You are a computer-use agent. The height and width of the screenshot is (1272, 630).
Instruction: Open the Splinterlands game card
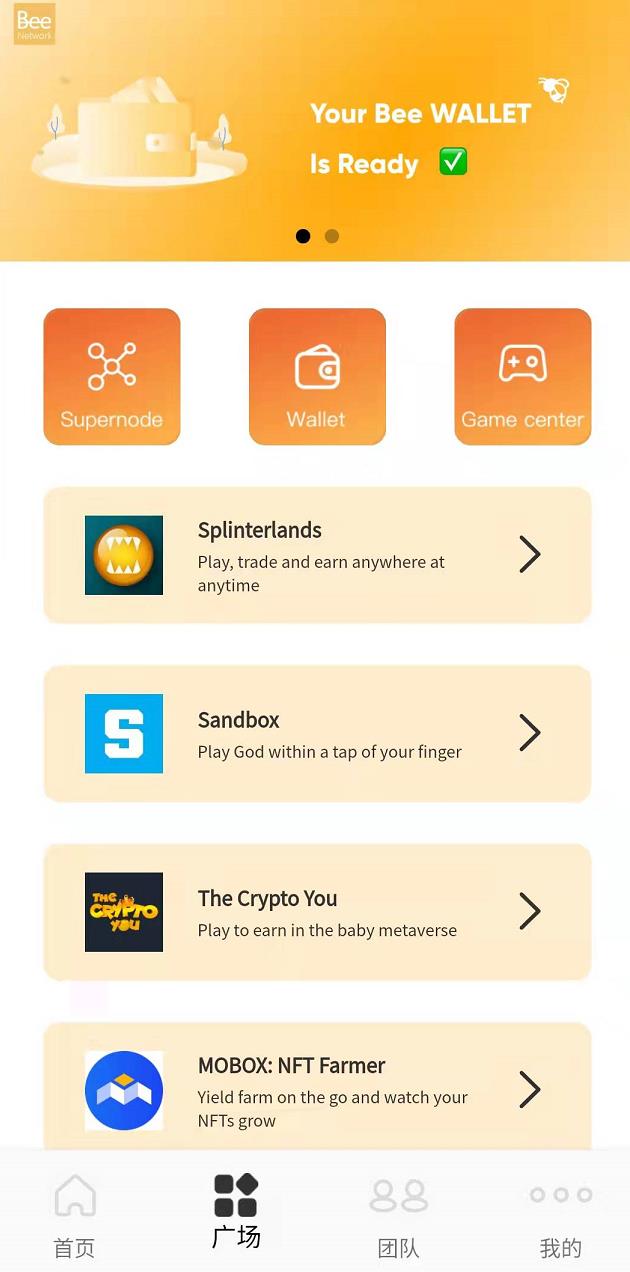coord(317,555)
